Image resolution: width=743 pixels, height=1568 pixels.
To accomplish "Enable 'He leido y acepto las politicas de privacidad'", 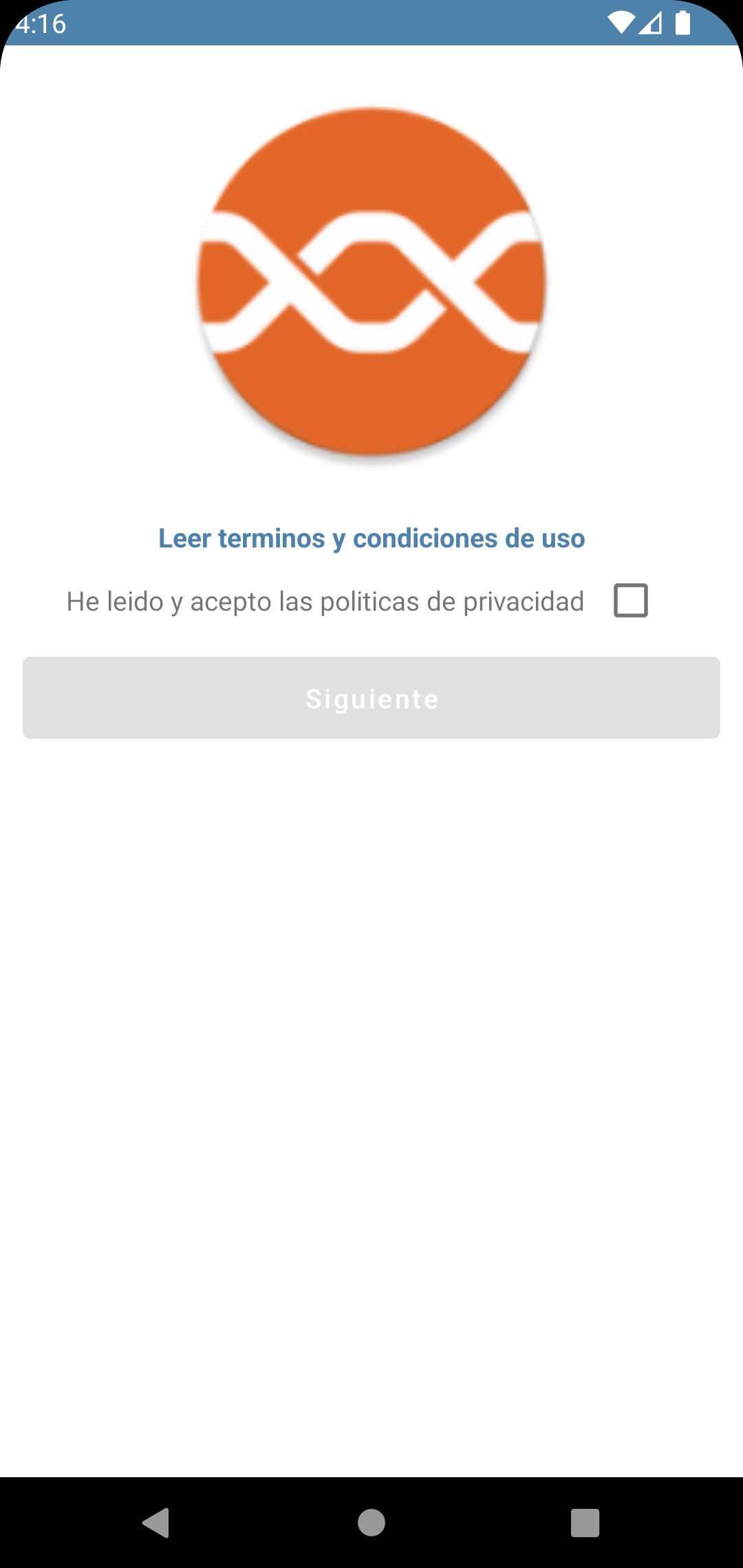I will coord(631,601).
